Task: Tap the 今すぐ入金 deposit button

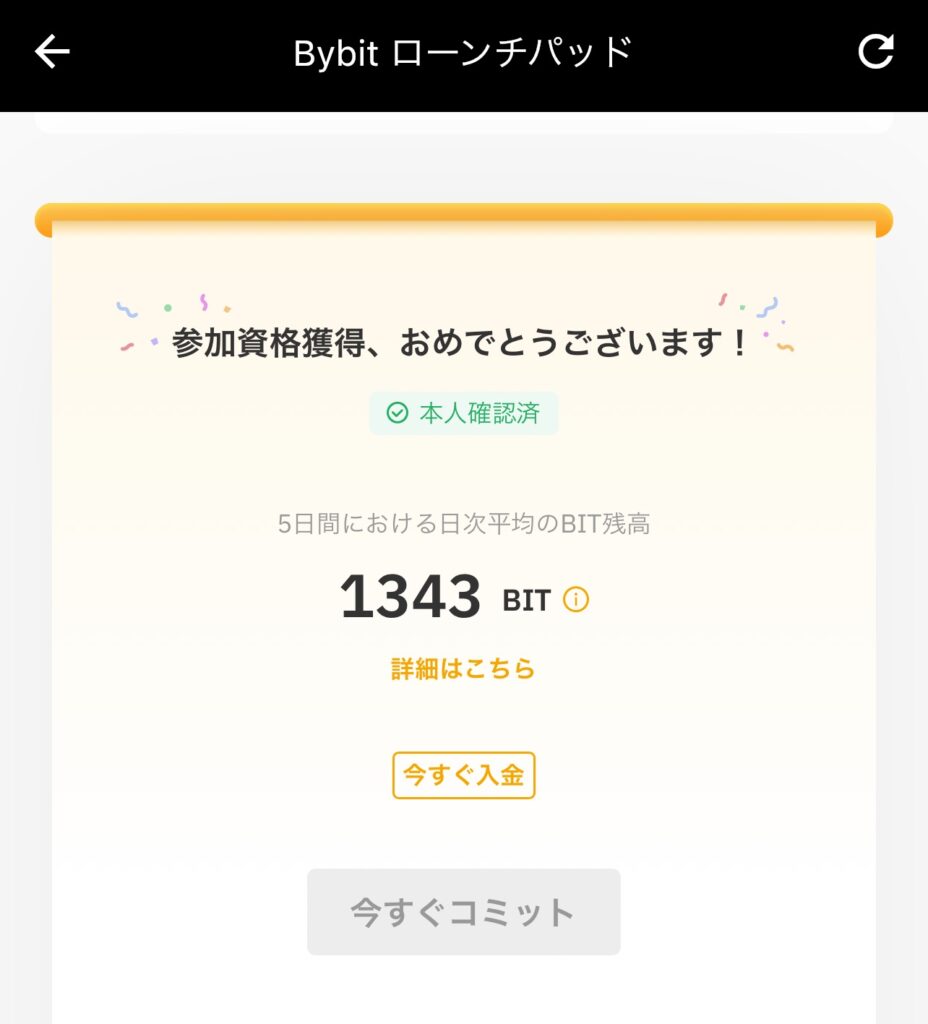Action: click(x=464, y=775)
